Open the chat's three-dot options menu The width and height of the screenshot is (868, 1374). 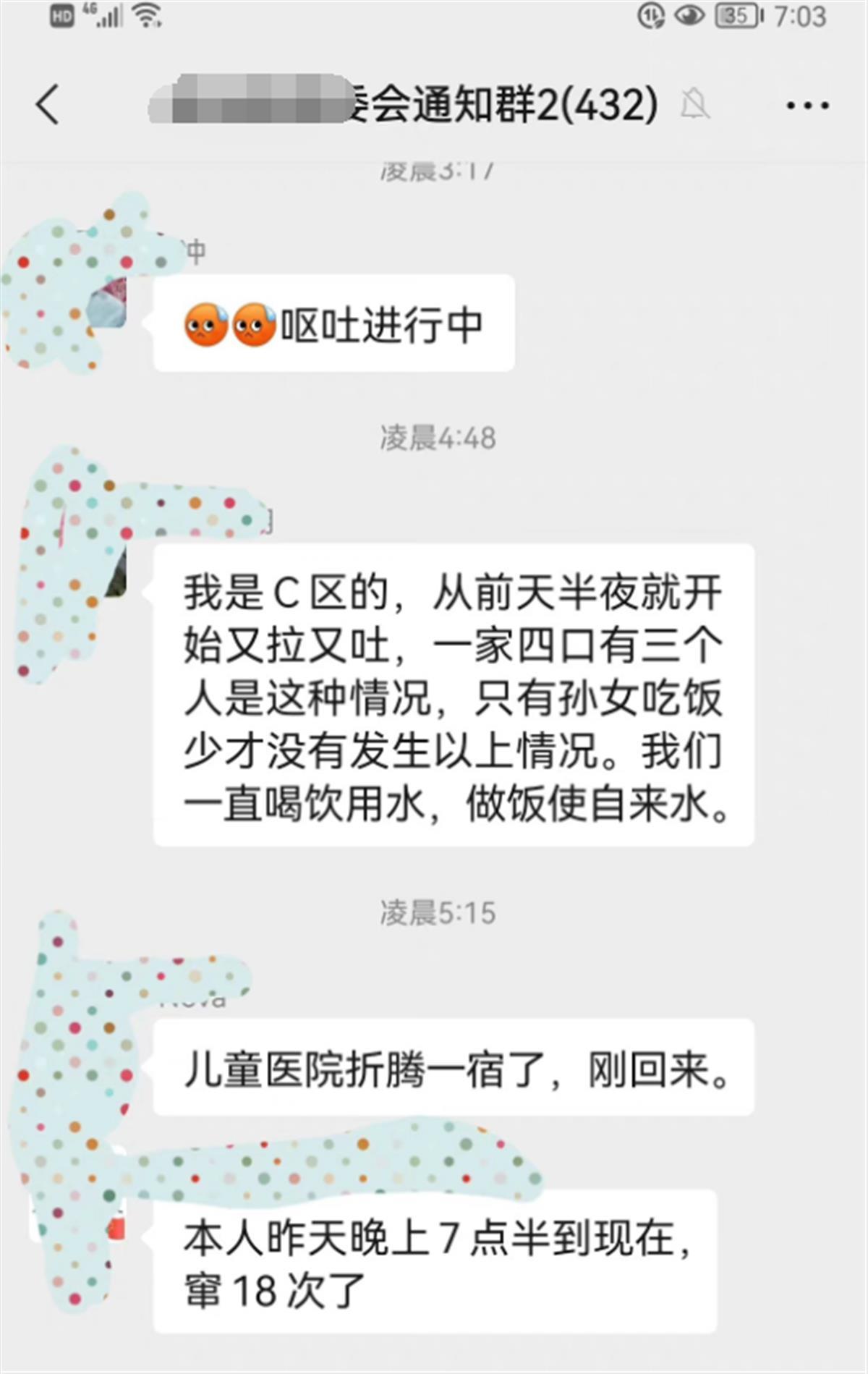(807, 106)
